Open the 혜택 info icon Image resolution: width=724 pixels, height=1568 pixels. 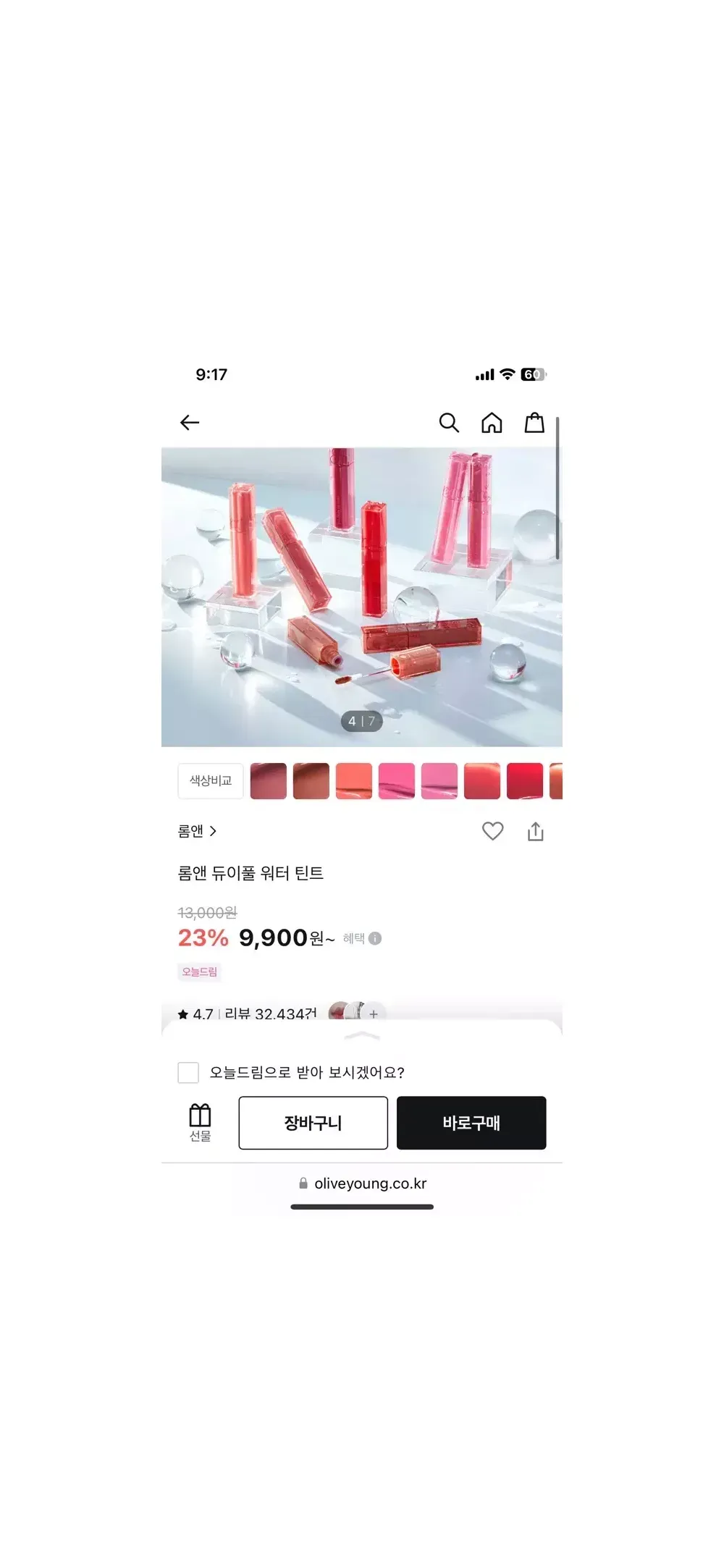[375, 938]
